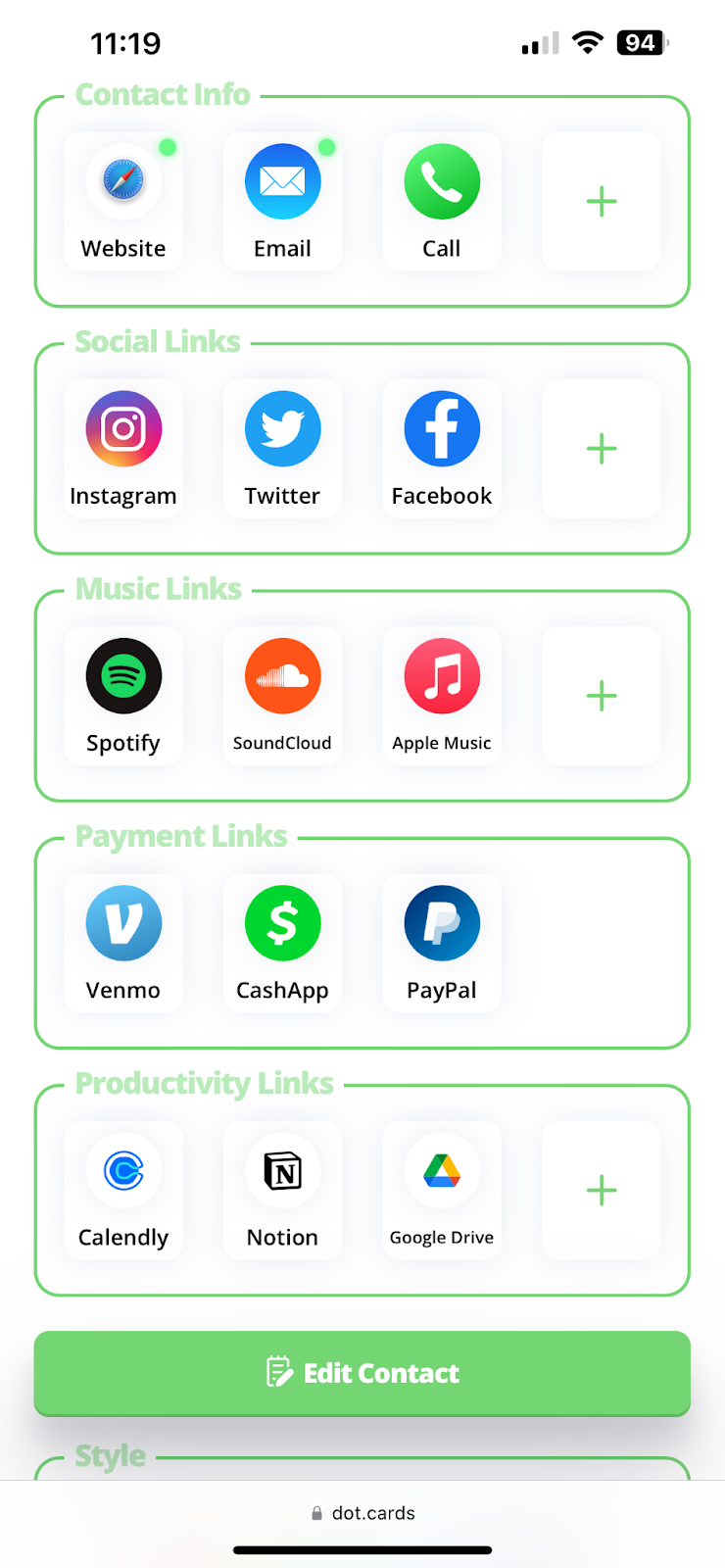The width and height of the screenshot is (725, 1568).
Task: Tap the Google Drive link tile
Action: [x=442, y=1190]
